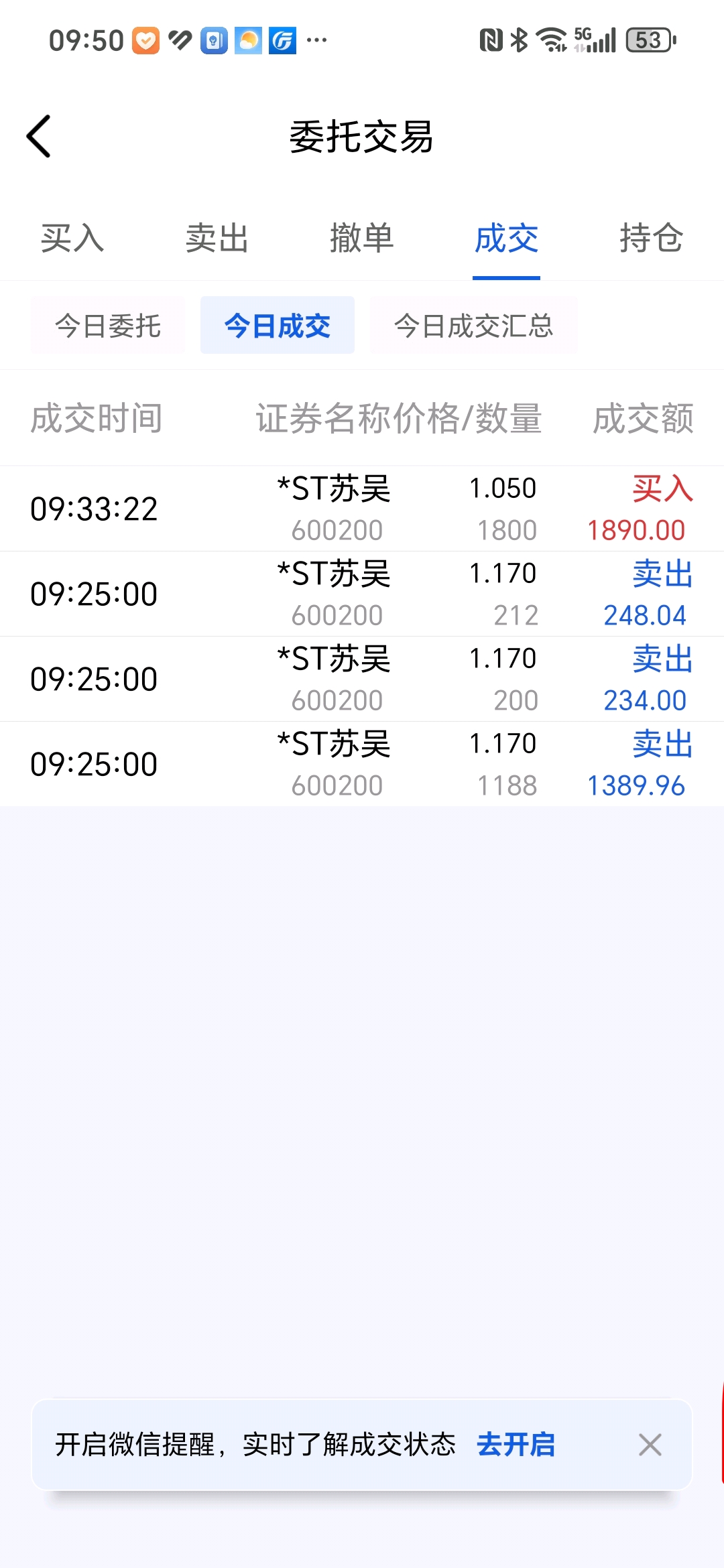Select the 今日成交 chip

[x=278, y=326]
